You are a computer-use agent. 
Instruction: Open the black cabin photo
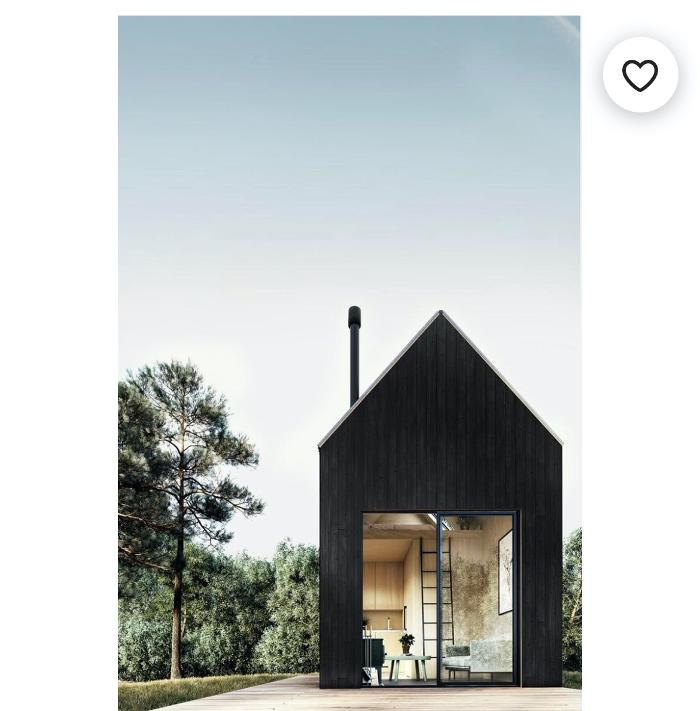(349, 362)
